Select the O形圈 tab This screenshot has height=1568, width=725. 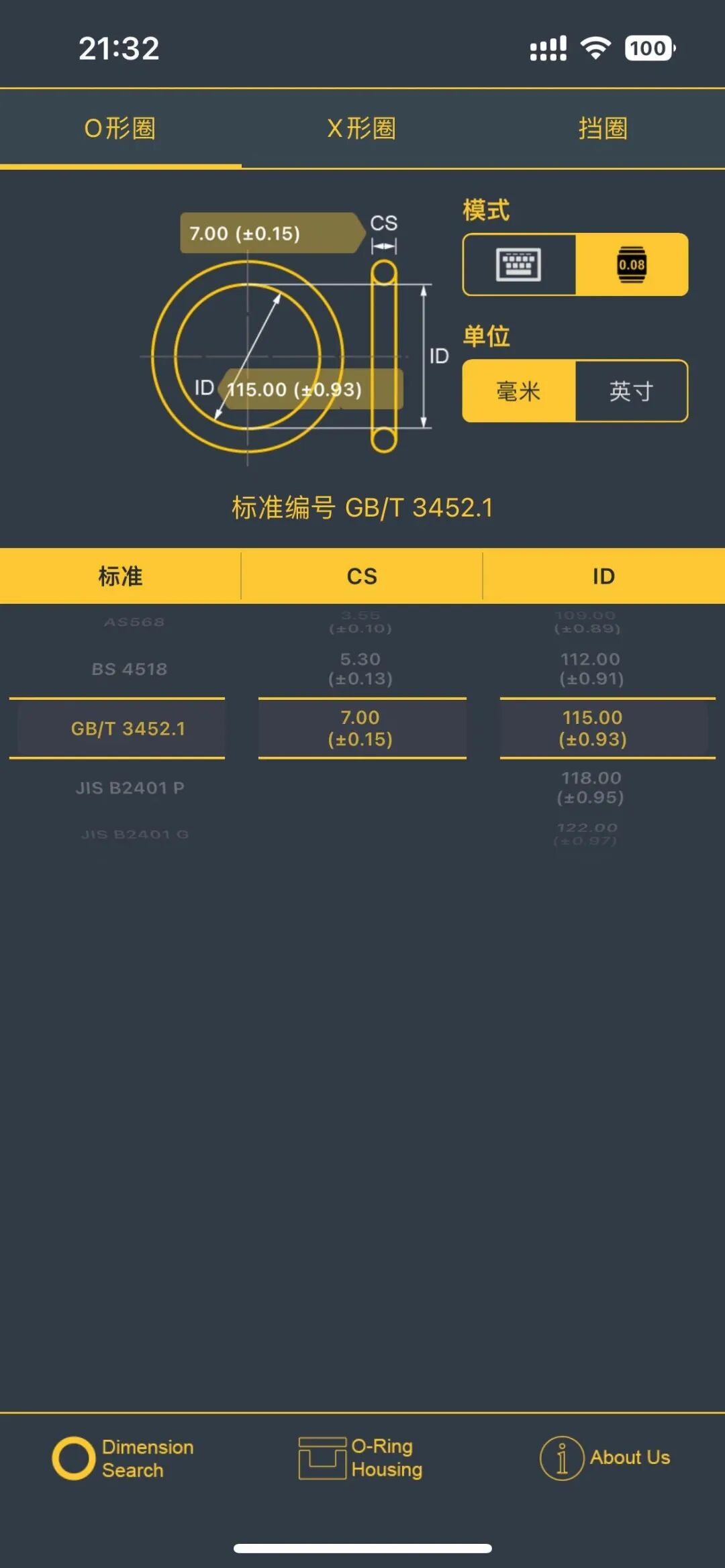(x=120, y=128)
